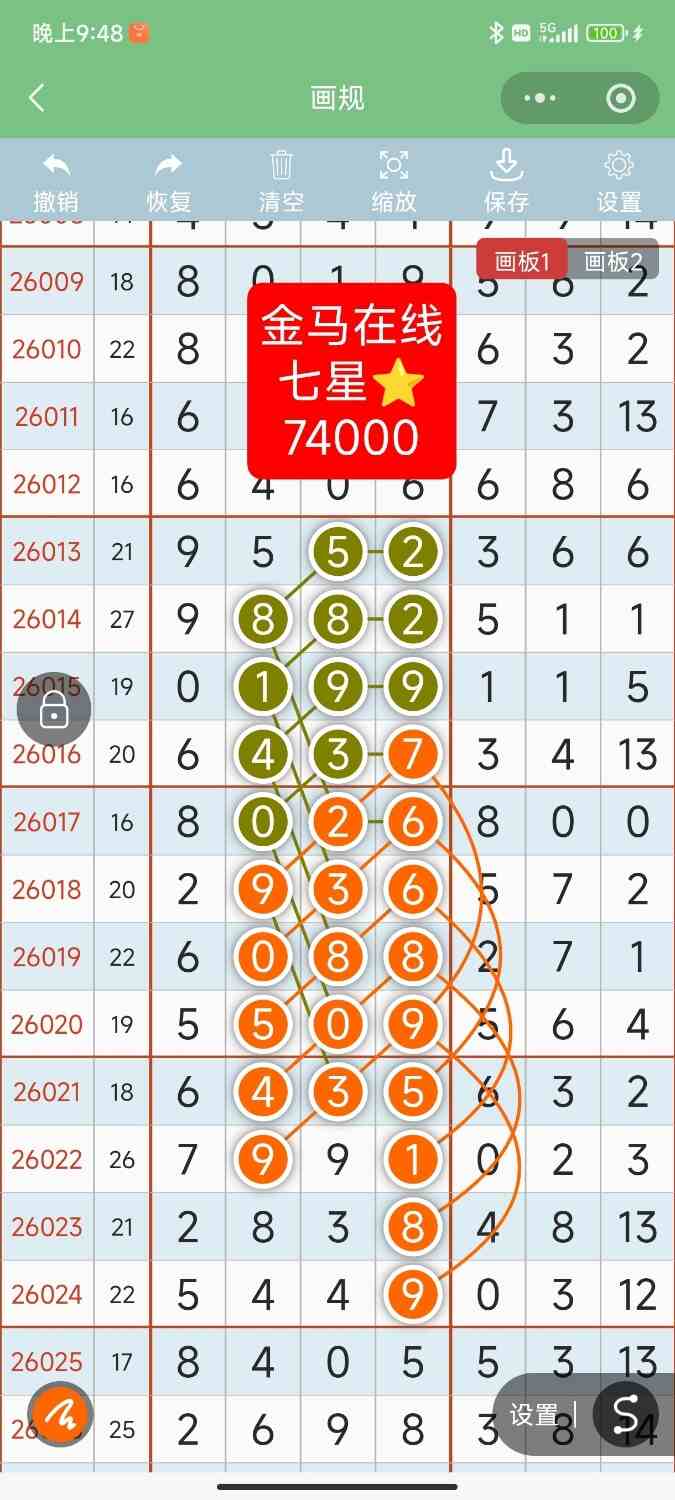Tap the S curve-mode round button

click(x=625, y=1415)
